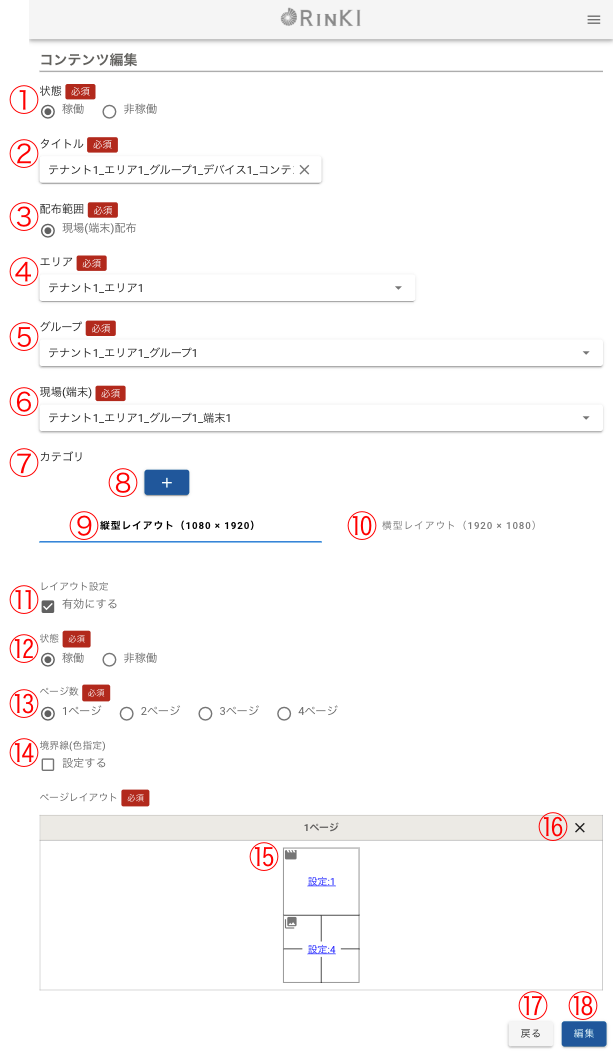Add a カテゴリ with the plus button

tap(166, 483)
